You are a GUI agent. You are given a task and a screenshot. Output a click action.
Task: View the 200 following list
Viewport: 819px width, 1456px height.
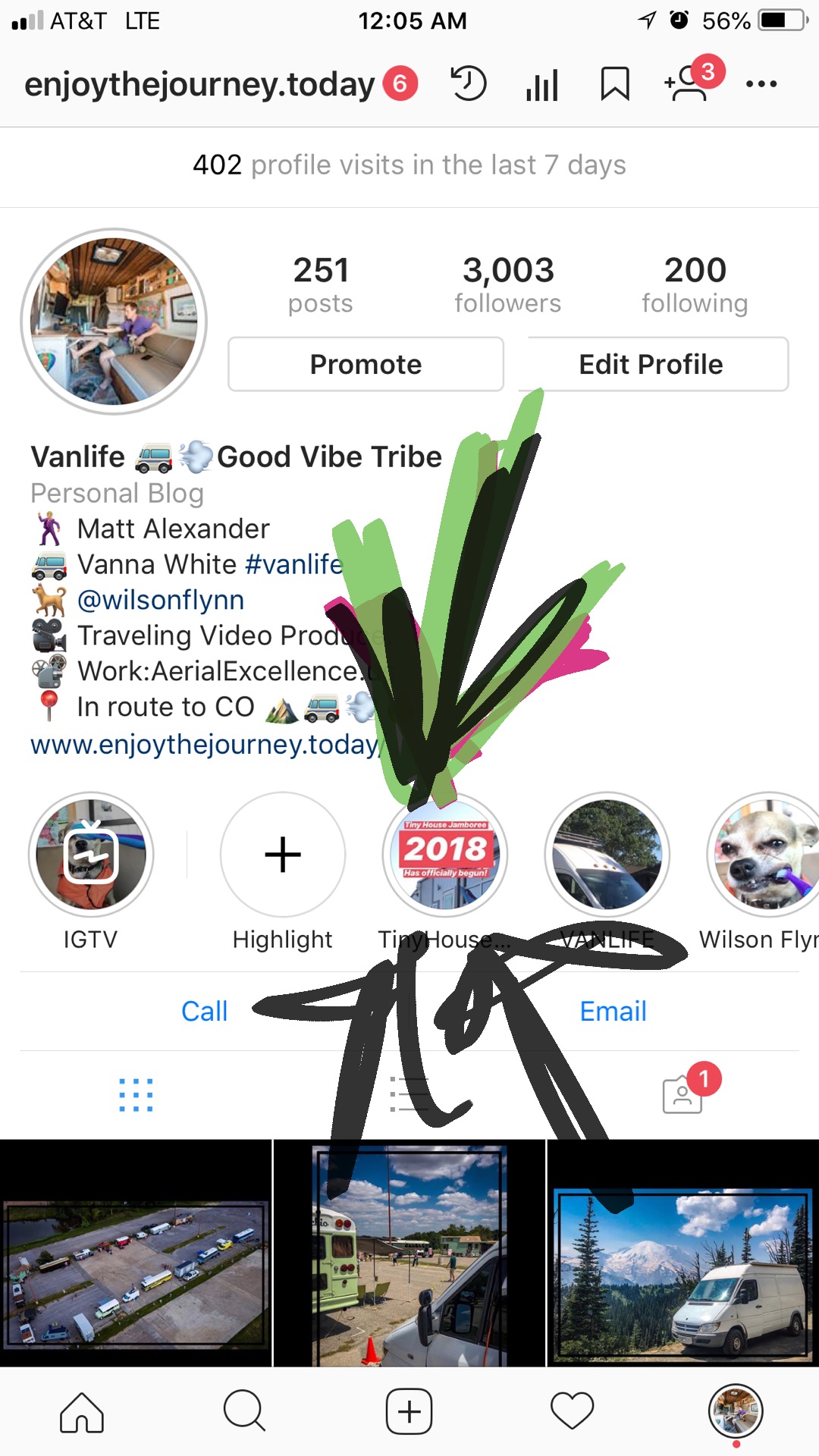pos(695,284)
